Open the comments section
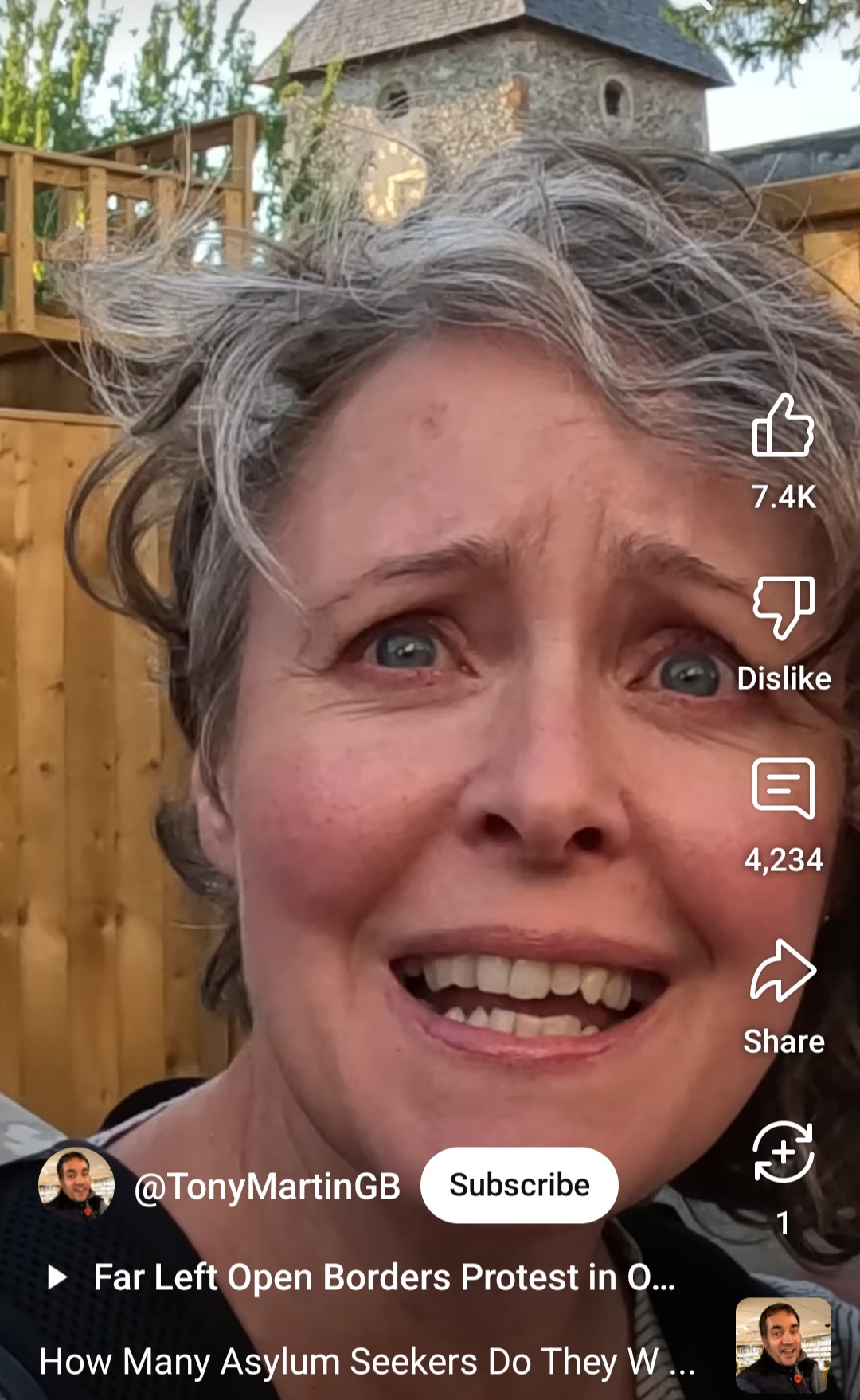The height and width of the screenshot is (1400, 860). click(784, 788)
